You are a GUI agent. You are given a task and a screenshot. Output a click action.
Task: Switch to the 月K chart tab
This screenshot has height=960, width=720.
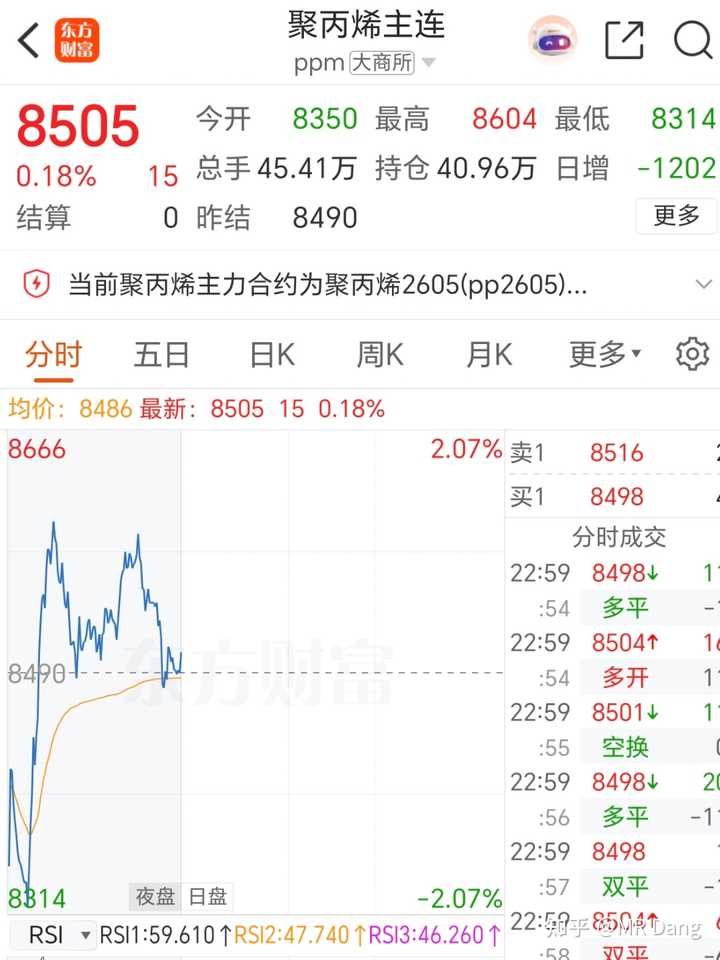pyautogui.click(x=489, y=354)
